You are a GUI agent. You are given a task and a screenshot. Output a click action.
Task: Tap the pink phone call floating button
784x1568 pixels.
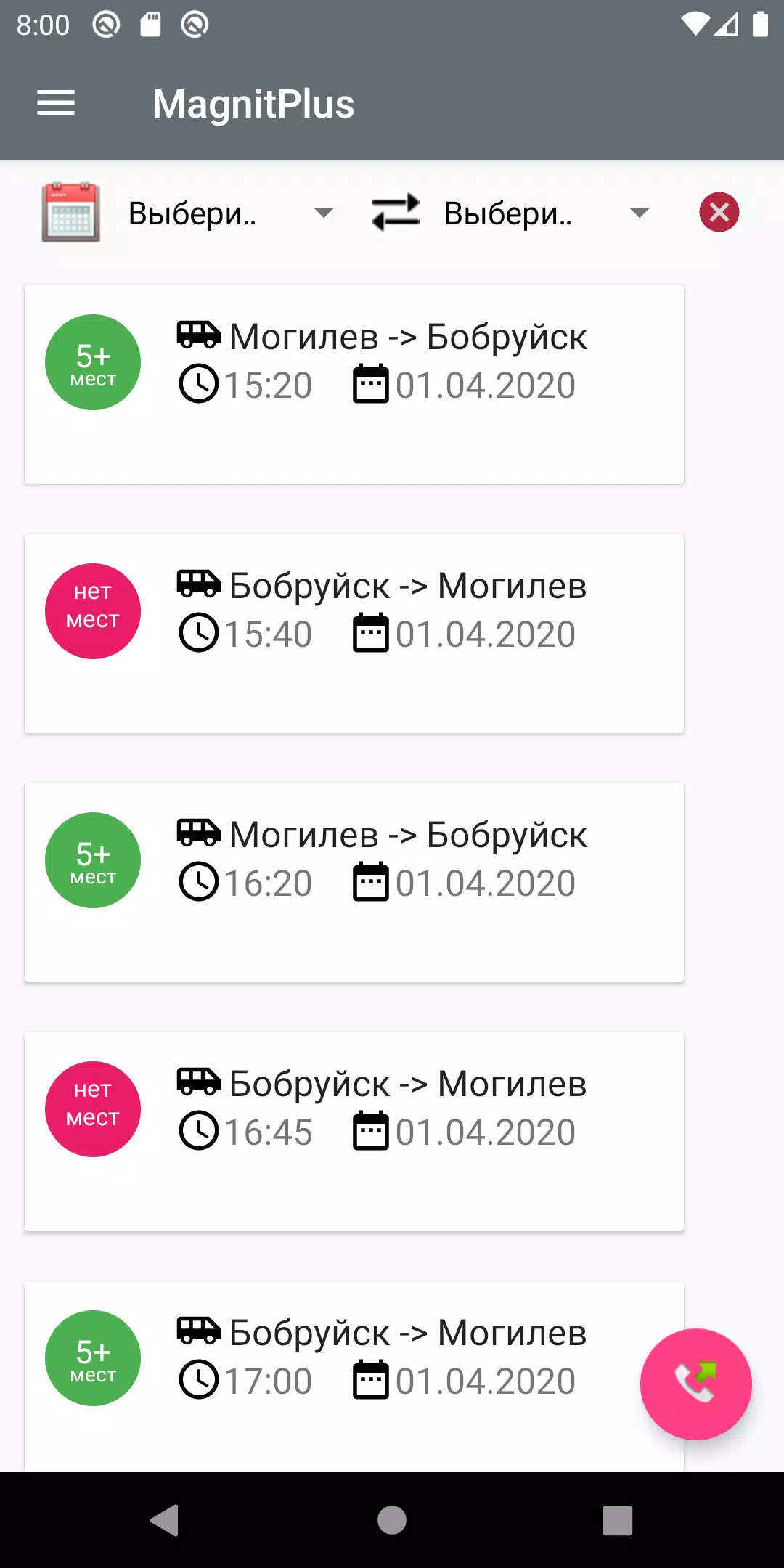pos(694,1384)
